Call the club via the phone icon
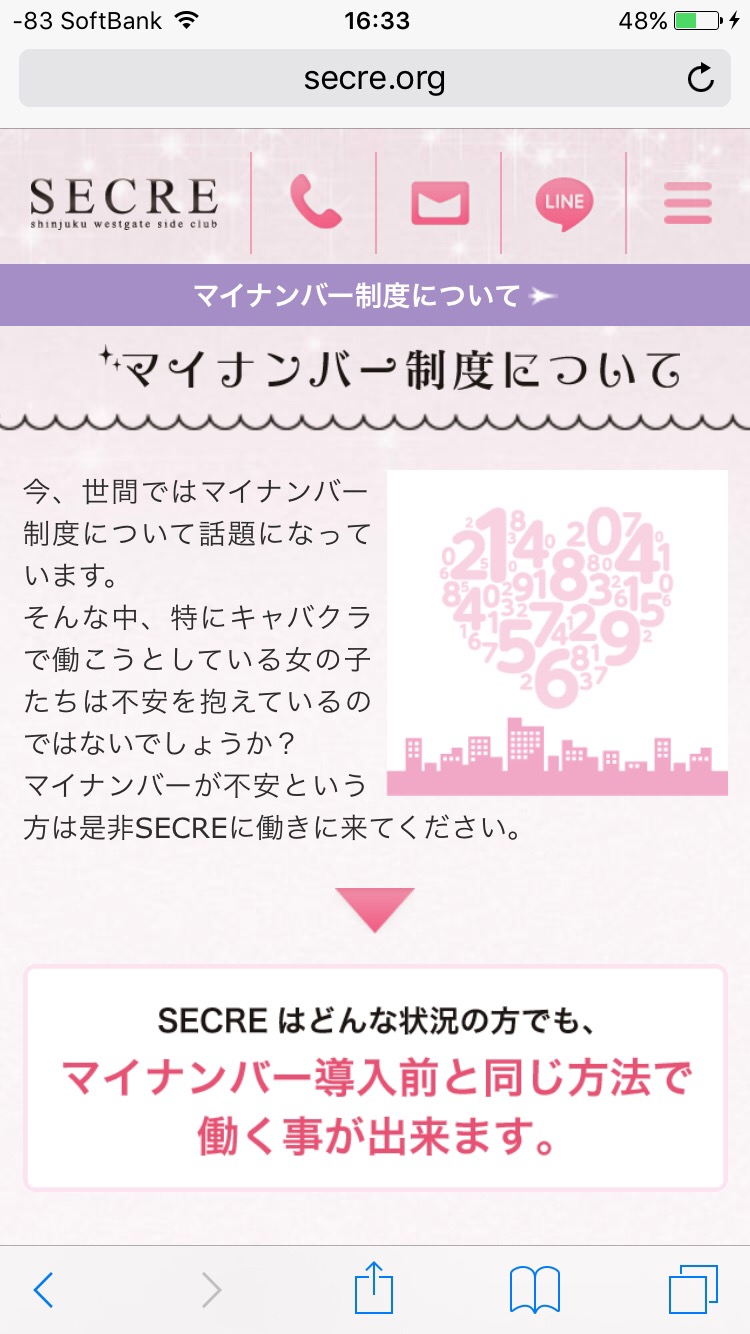Viewport: 750px width, 1334px height. [315, 202]
